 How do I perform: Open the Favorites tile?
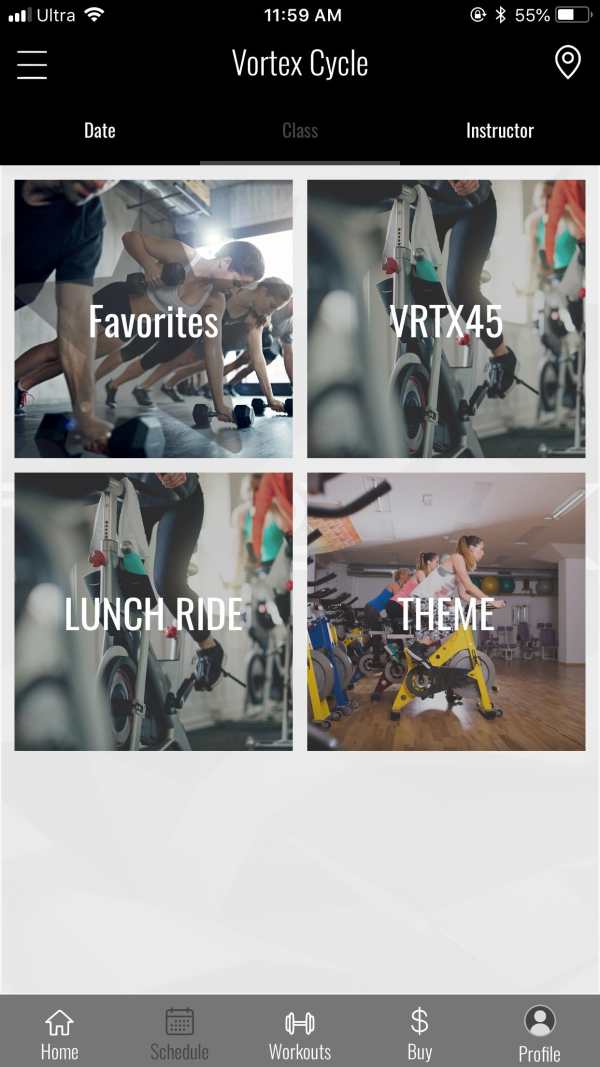coord(154,318)
